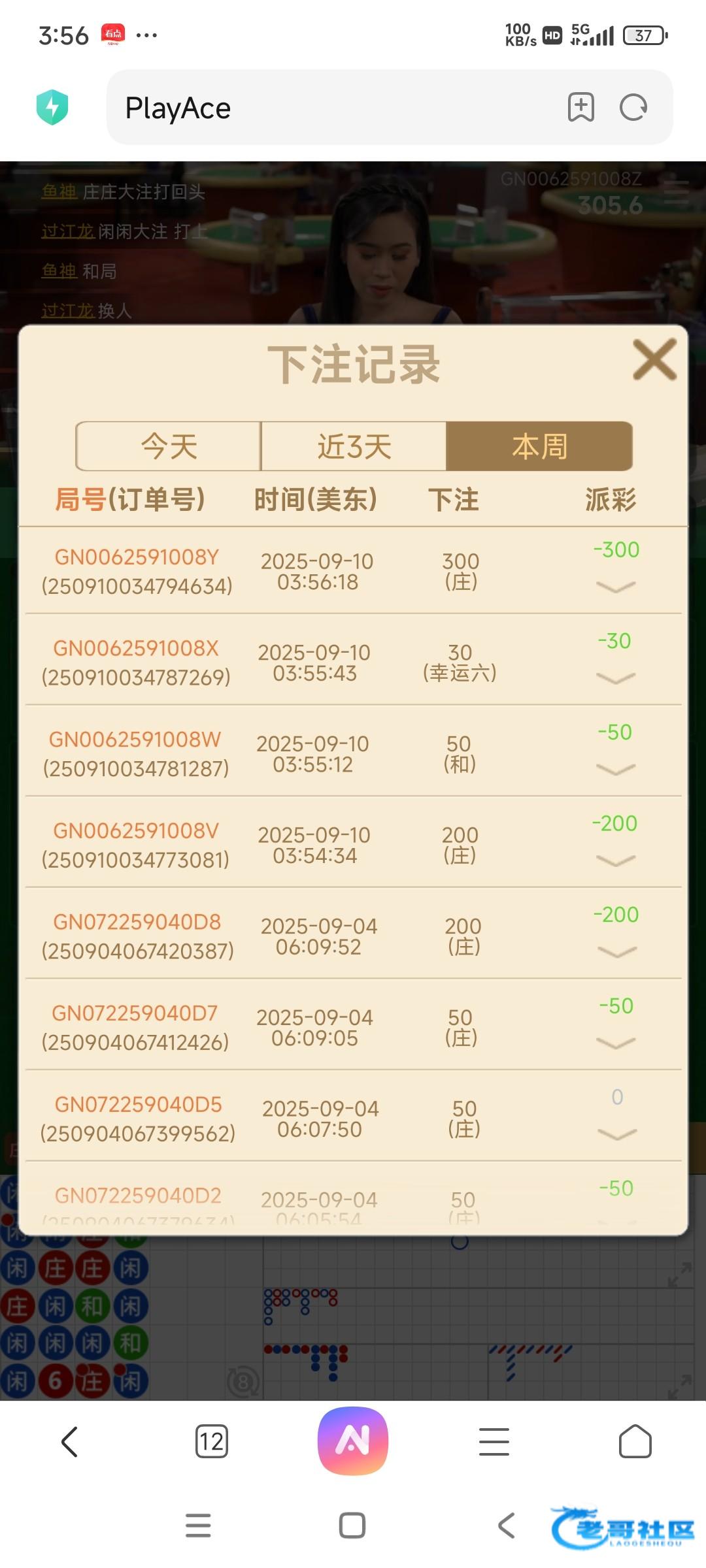Expand details for bet GN072259040D5
The height and width of the screenshot is (1568, 706).
point(616,1134)
